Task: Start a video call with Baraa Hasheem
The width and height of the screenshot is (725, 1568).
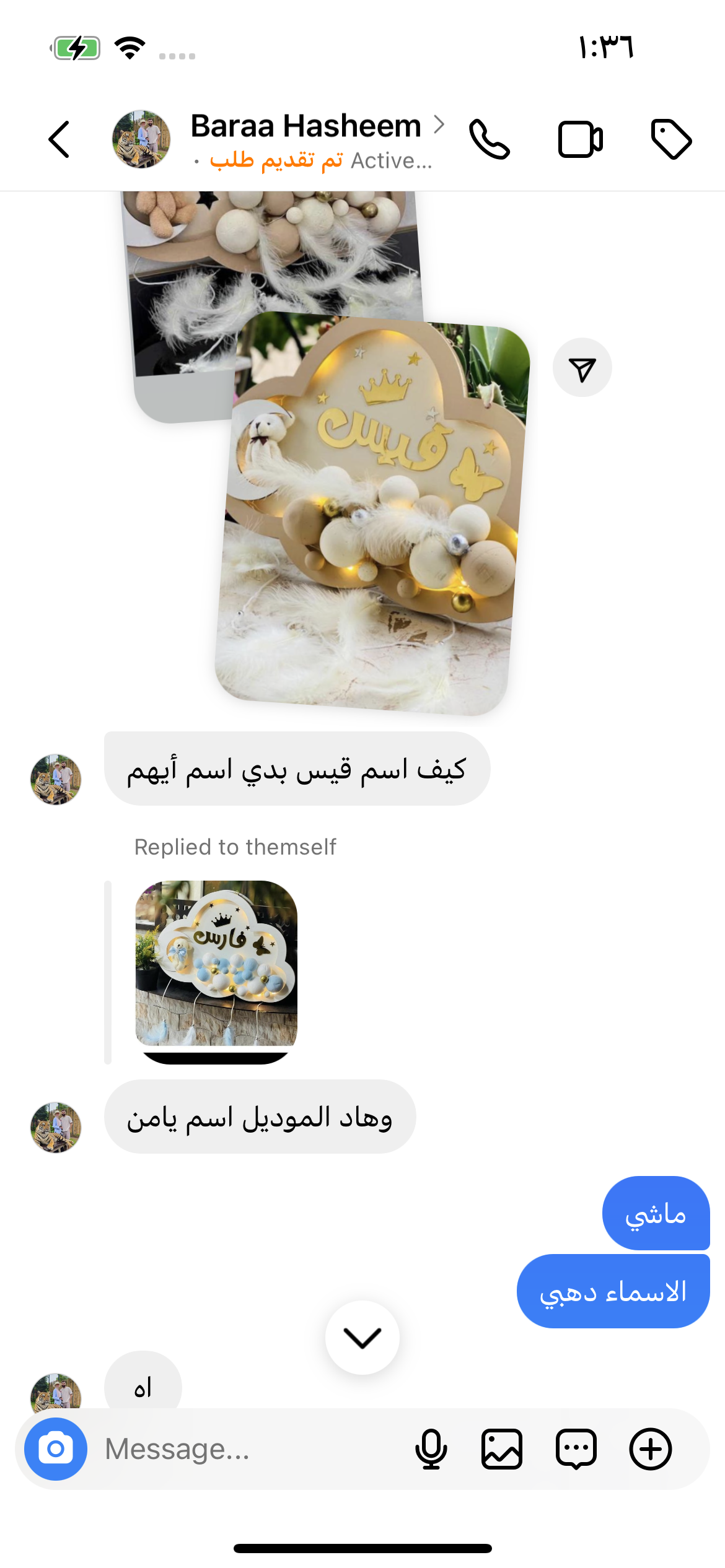Action: [580, 139]
